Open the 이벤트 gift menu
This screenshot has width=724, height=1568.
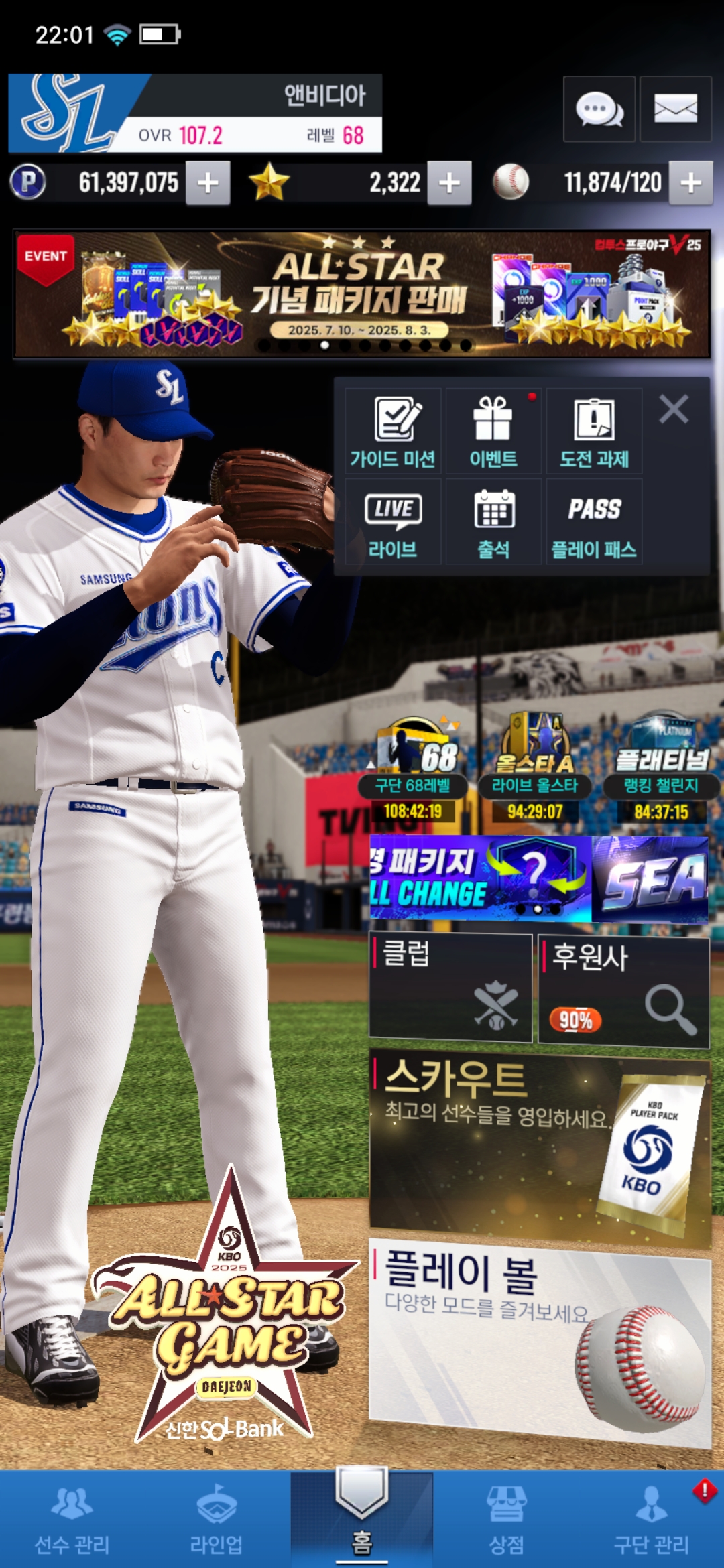click(493, 432)
